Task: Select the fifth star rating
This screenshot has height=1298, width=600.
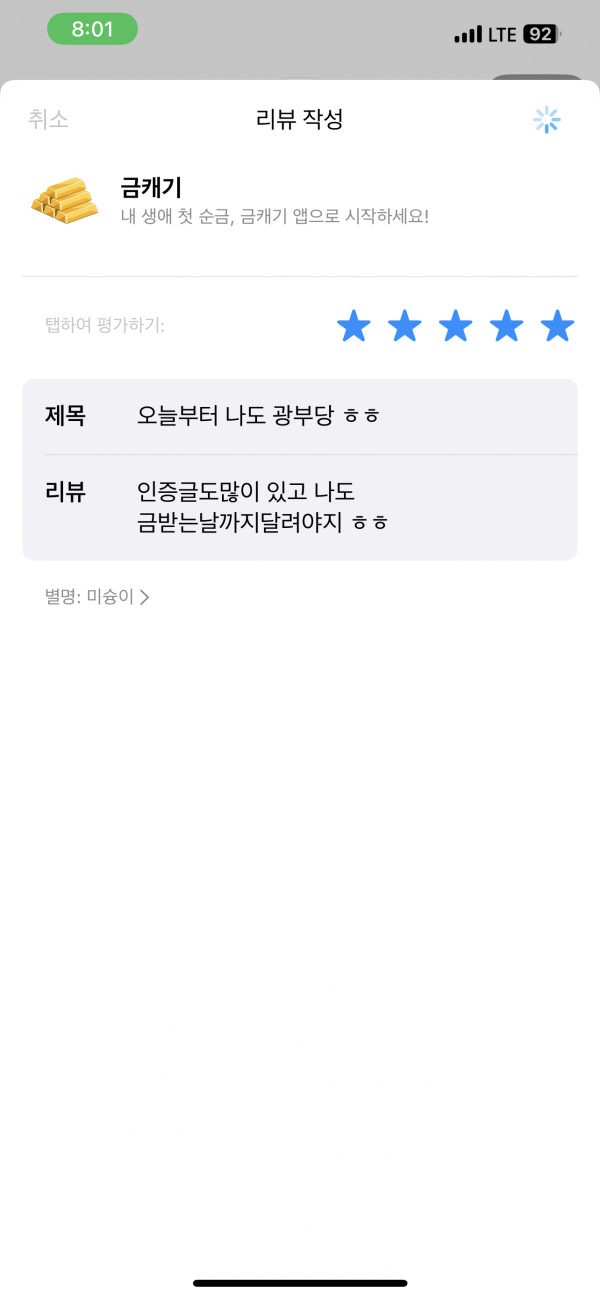Action: click(x=557, y=325)
